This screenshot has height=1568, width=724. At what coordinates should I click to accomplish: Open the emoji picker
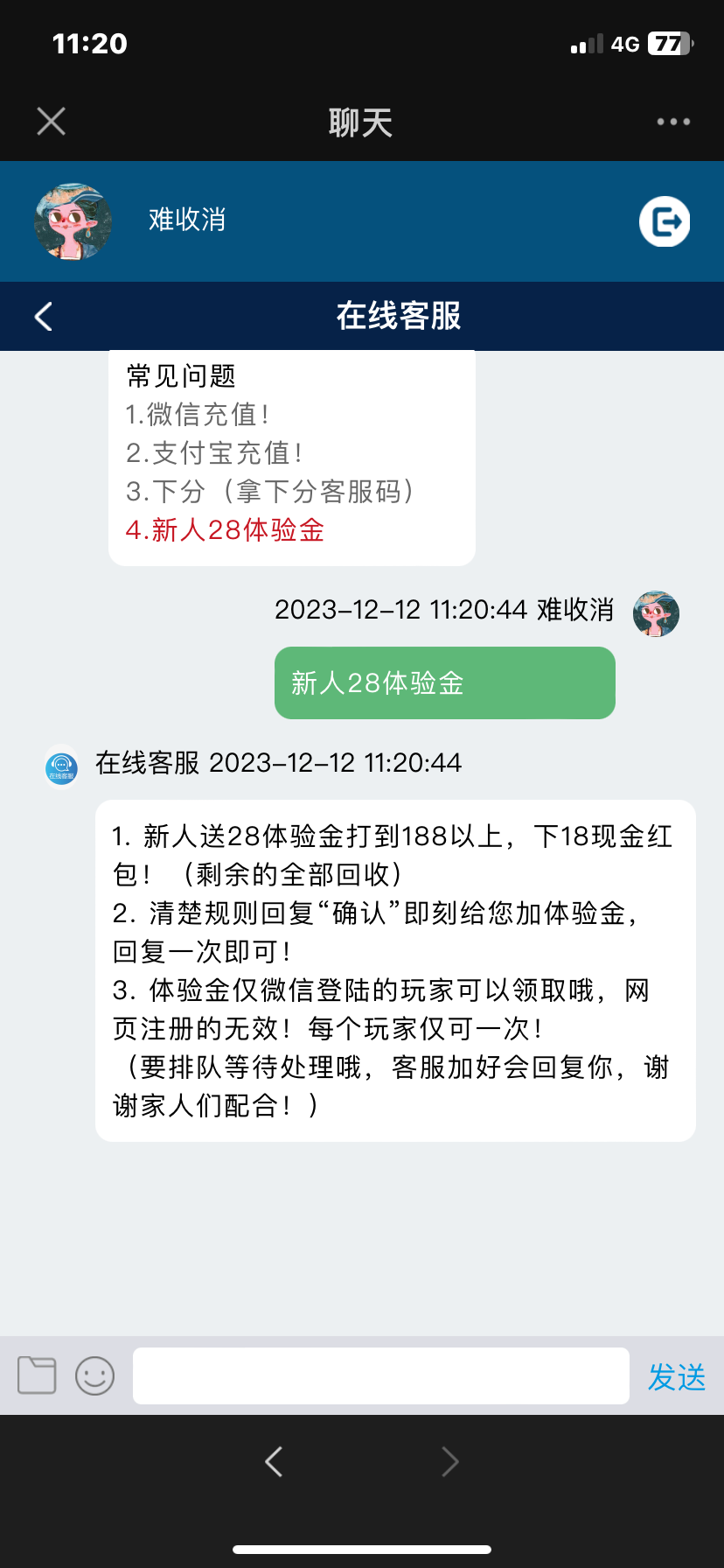tap(94, 1375)
